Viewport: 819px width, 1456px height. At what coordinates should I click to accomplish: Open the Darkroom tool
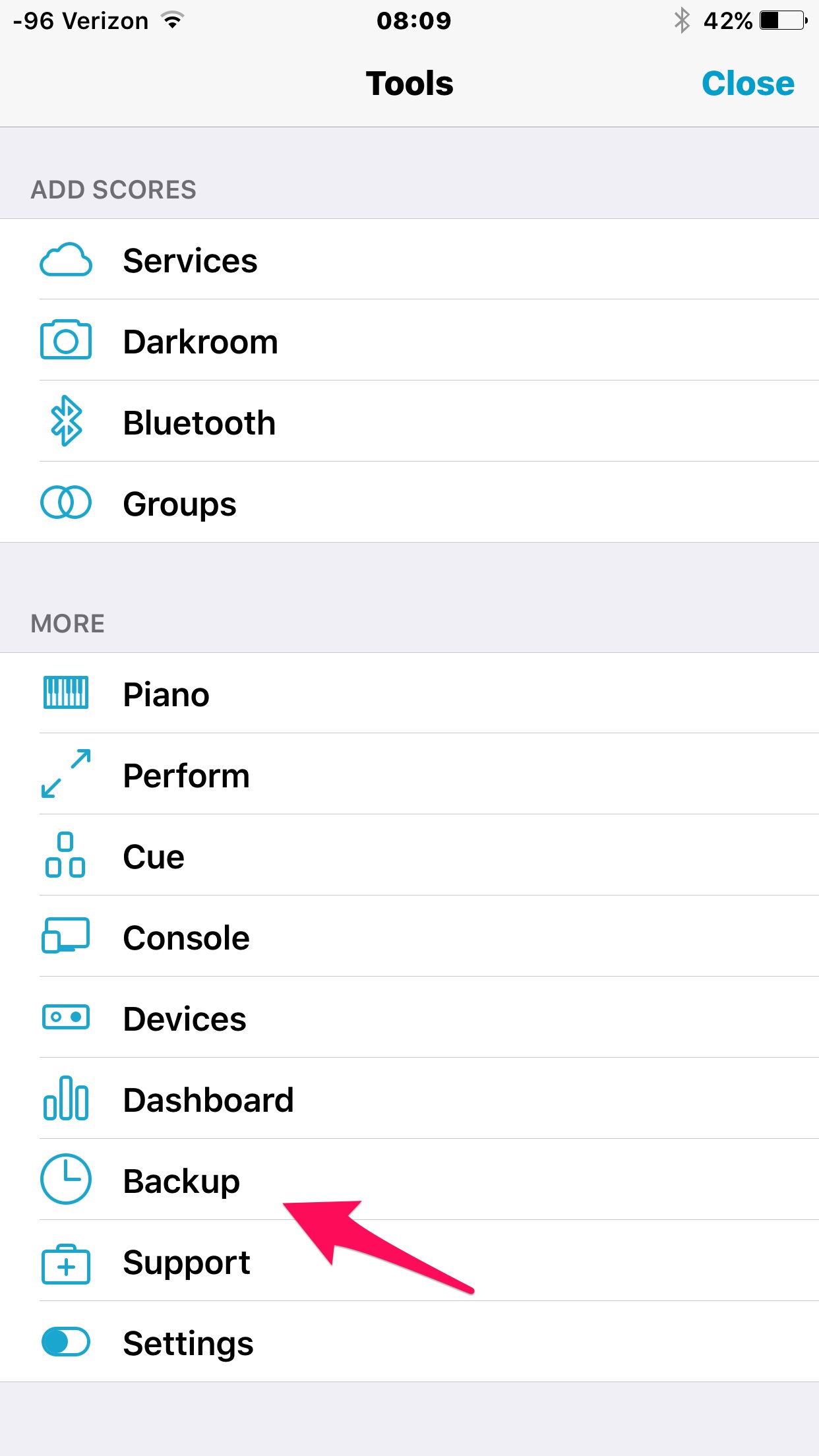(200, 342)
